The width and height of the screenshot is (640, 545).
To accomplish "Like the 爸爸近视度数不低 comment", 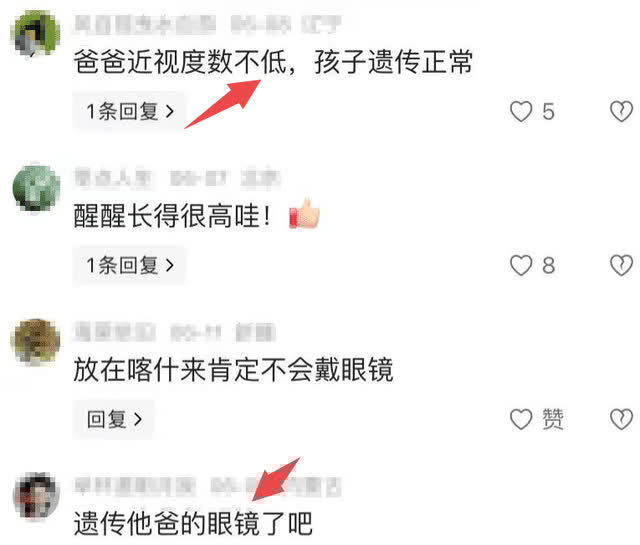I will click(521, 111).
